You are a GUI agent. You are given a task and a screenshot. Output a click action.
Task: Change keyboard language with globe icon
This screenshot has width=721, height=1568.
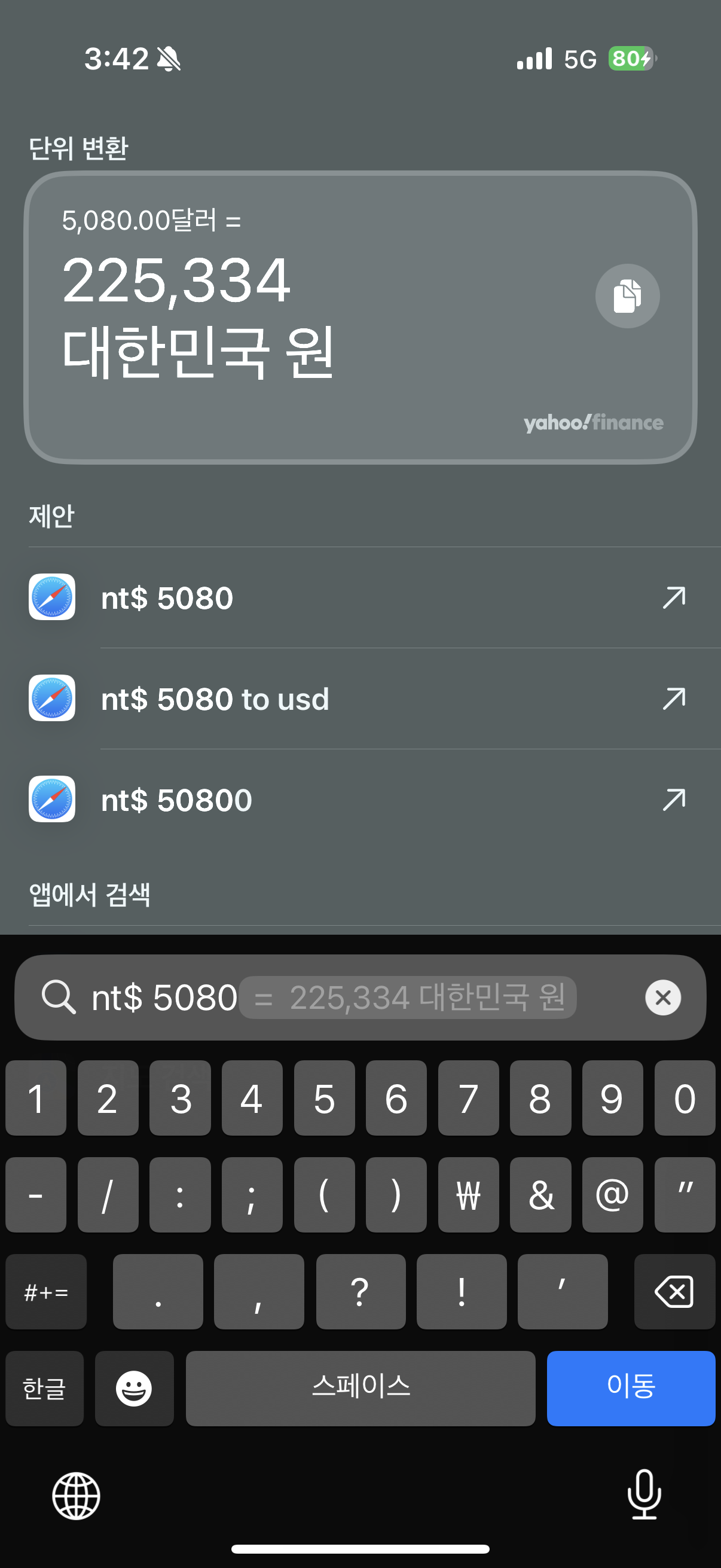tap(76, 1496)
